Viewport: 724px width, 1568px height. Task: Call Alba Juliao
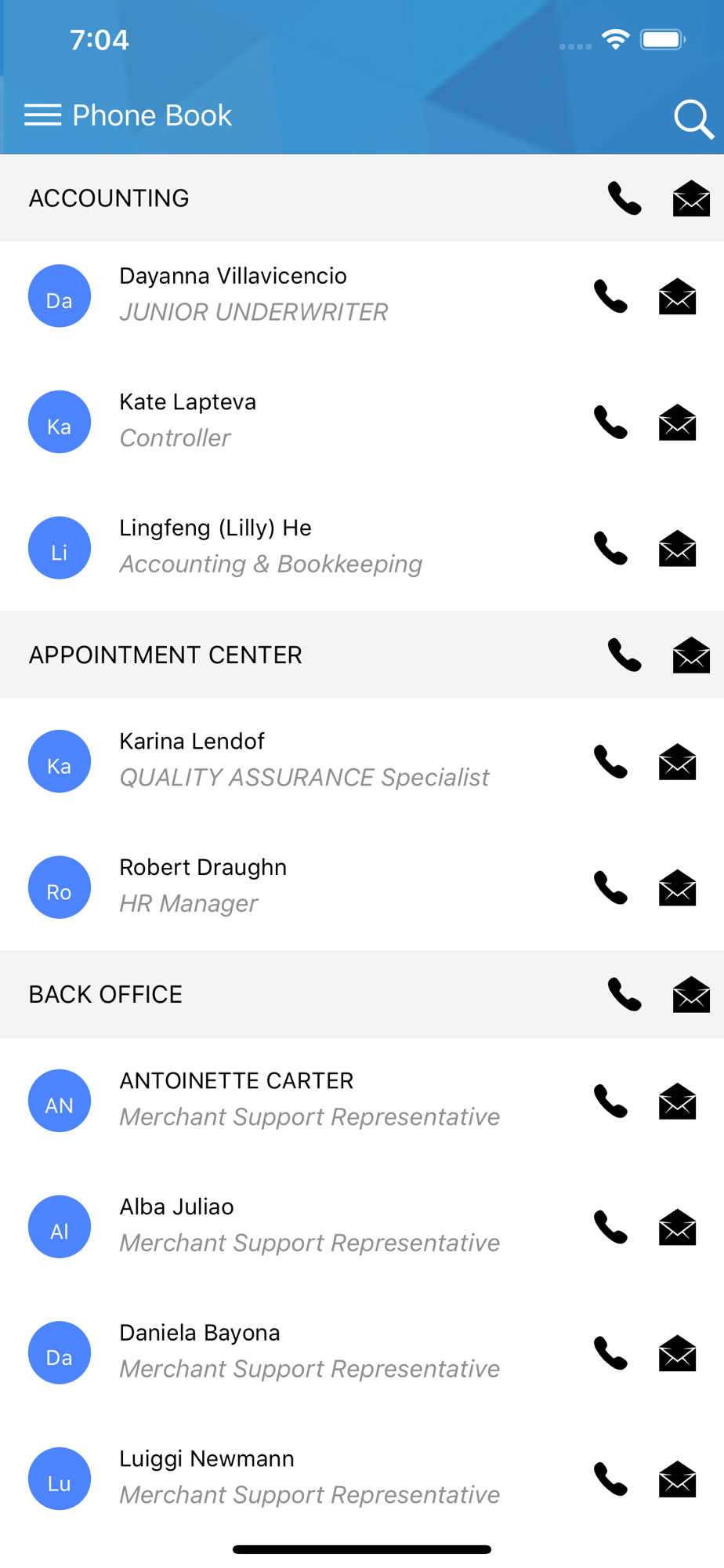click(x=610, y=1227)
